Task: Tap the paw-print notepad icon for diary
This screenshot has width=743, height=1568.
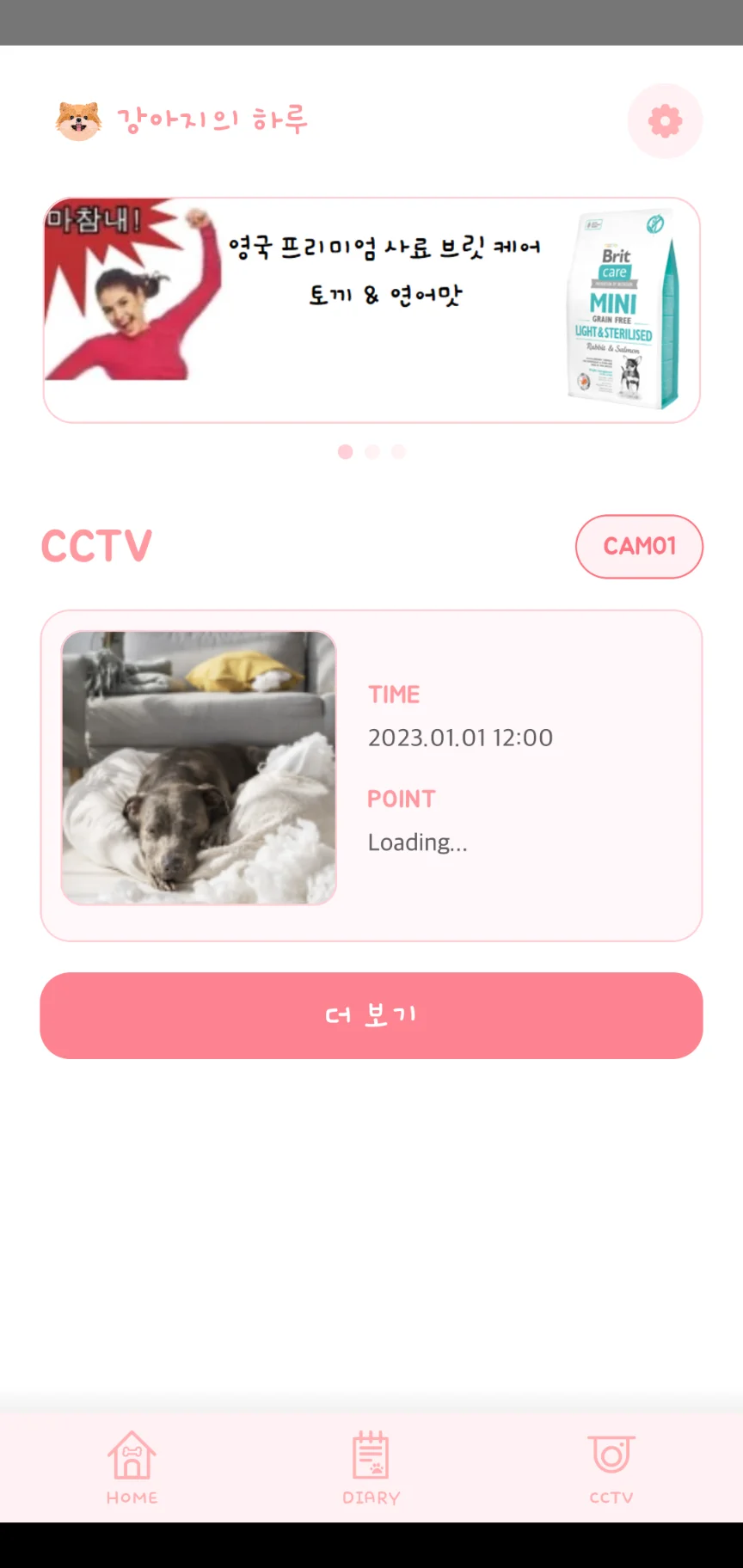Action: (371, 1453)
